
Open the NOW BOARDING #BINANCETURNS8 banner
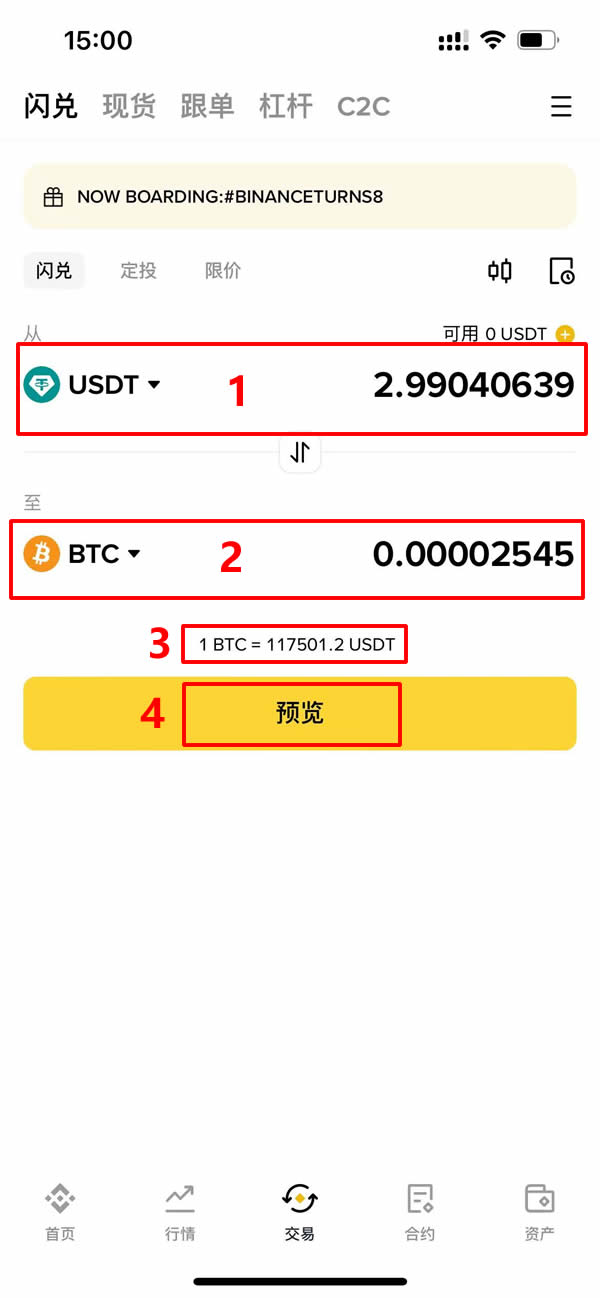coord(300,196)
